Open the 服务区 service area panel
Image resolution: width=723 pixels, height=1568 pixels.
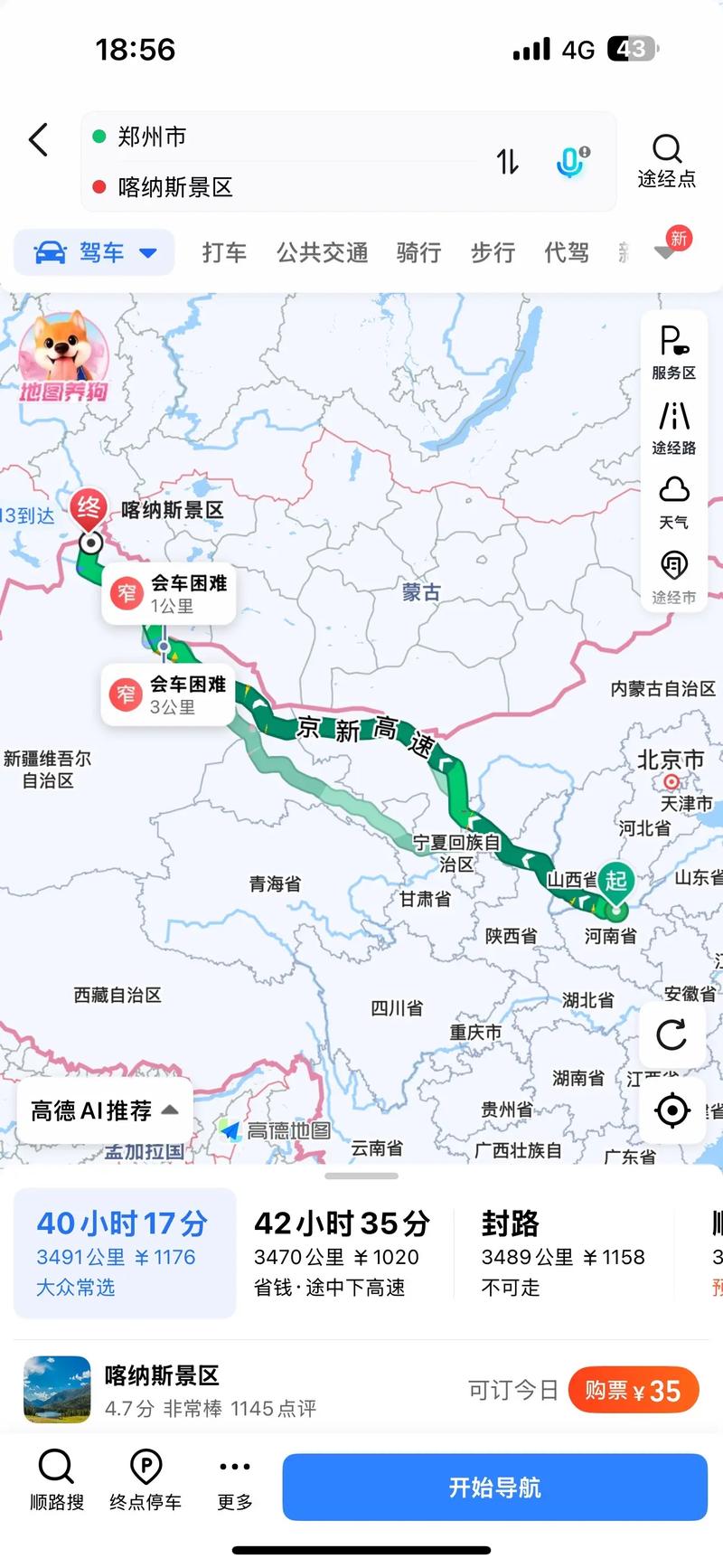coord(673,353)
